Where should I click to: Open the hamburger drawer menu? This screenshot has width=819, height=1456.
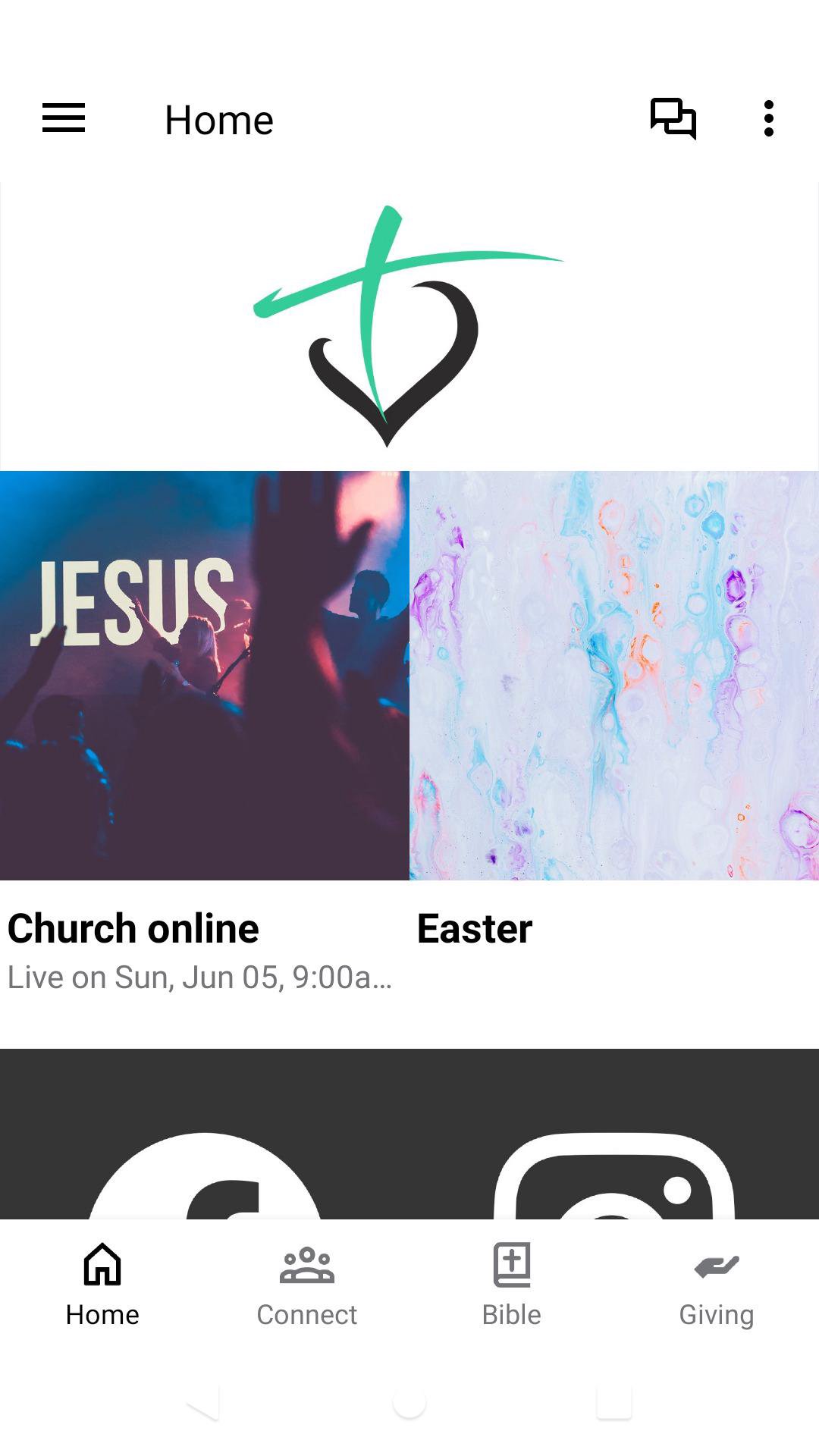pyautogui.click(x=64, y=119)
